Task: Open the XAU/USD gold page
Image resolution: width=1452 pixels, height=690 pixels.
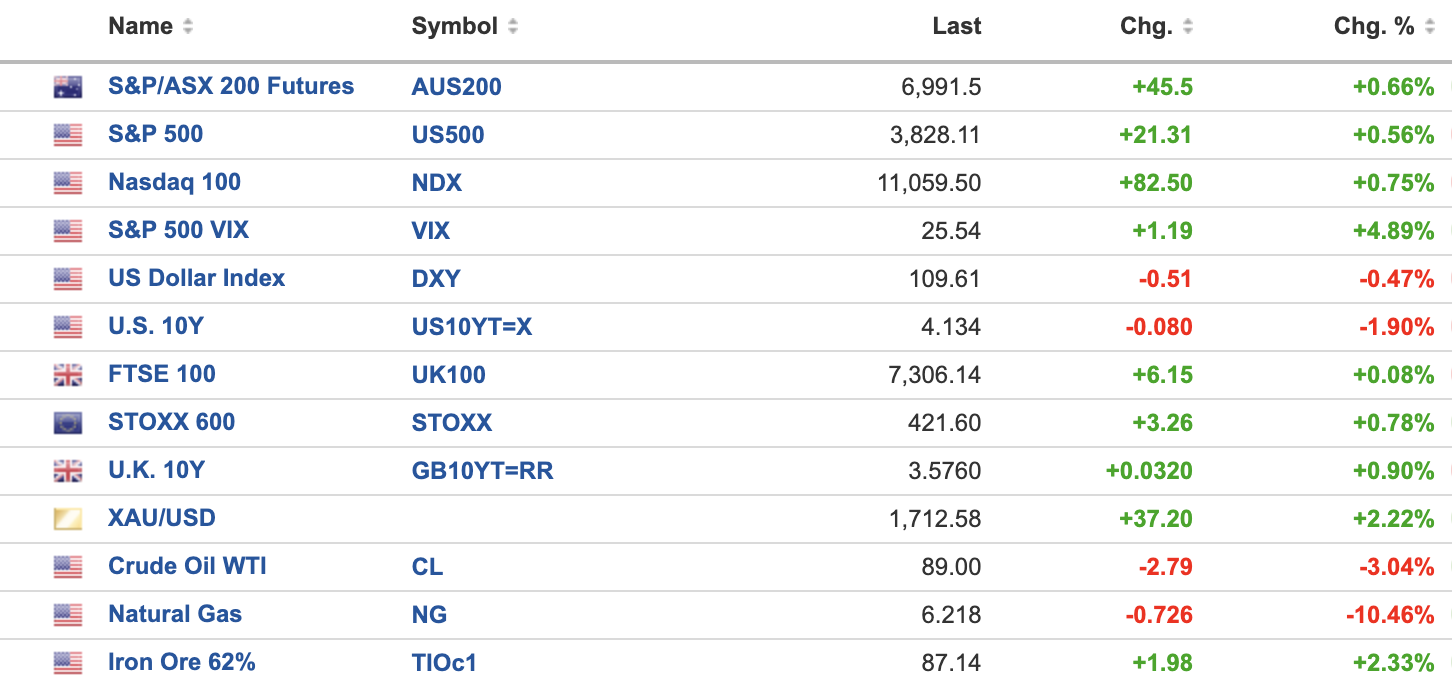Action: tap(162, 519)
